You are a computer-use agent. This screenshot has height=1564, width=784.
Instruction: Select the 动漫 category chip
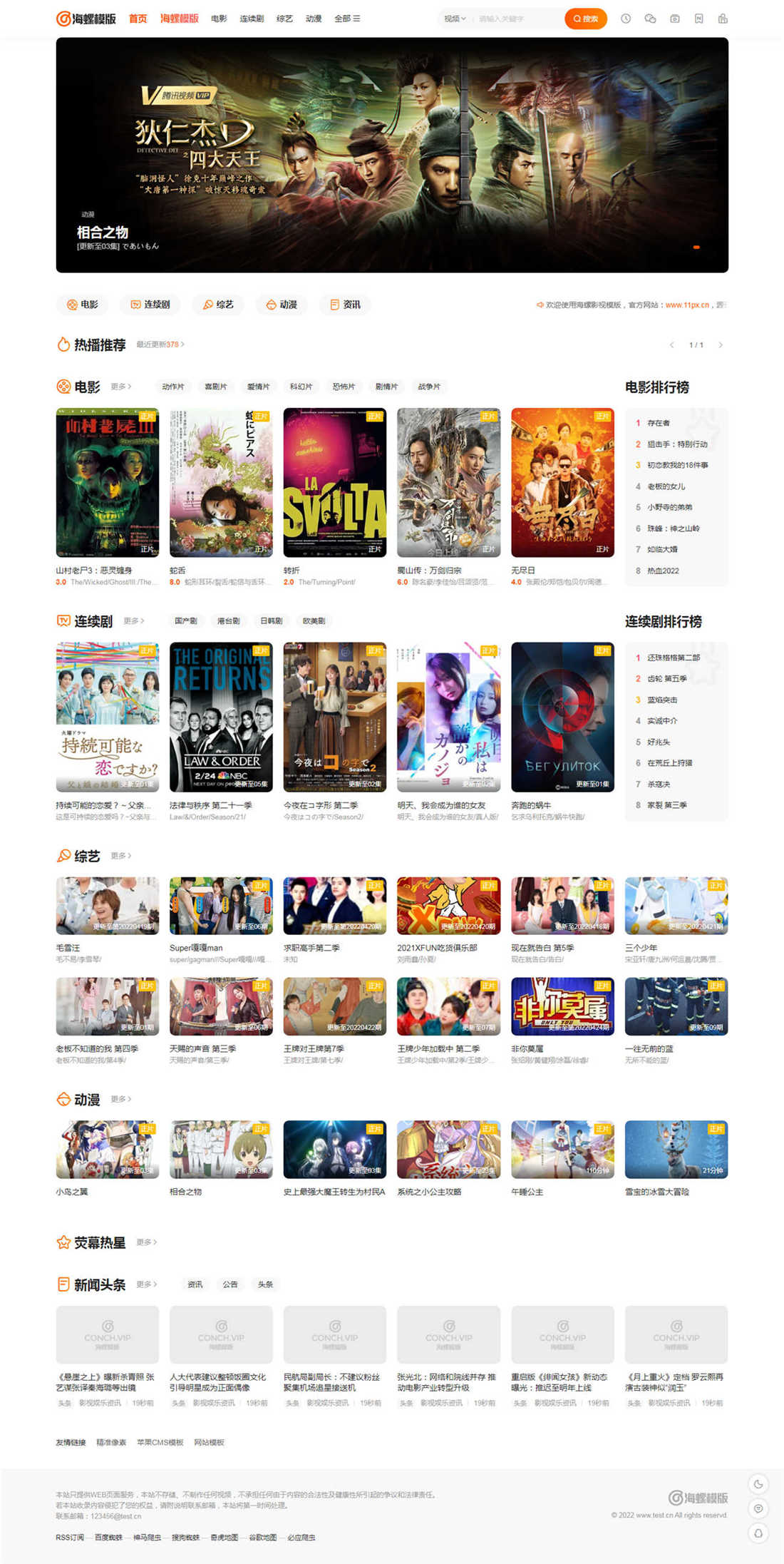click(282, 305)
